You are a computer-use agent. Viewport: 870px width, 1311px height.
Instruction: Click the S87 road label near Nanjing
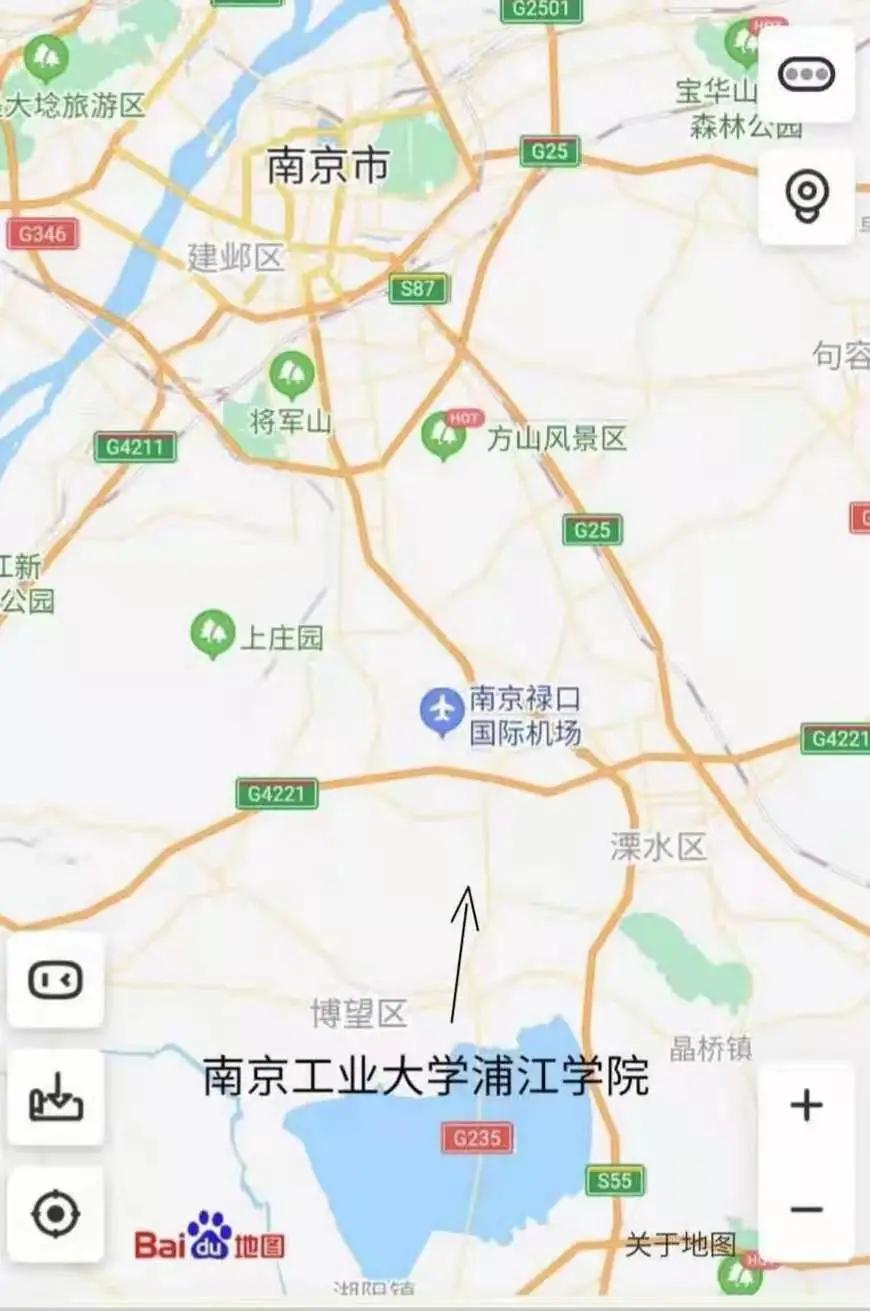419,288
